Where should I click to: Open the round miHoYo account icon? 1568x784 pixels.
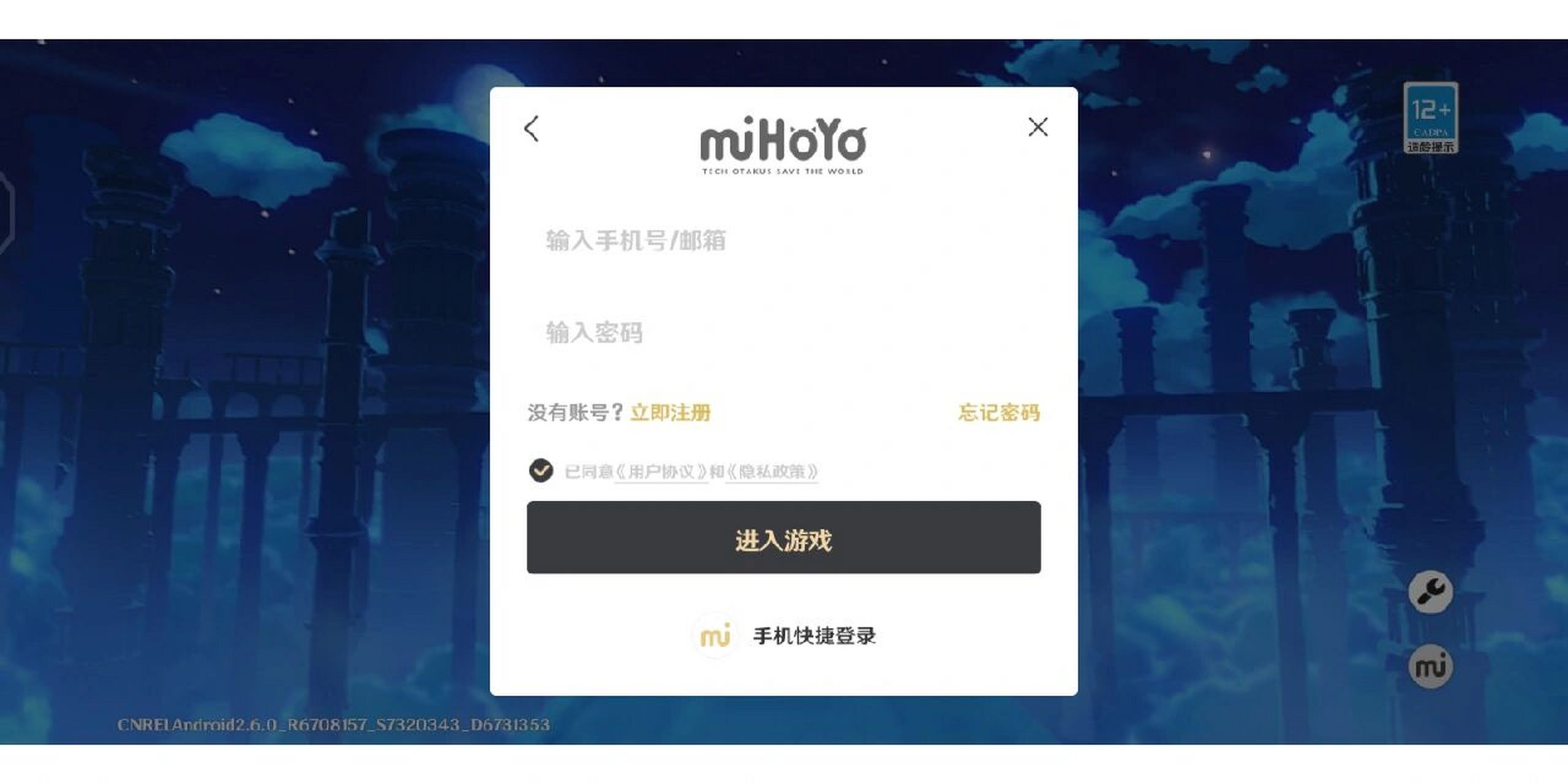click(x=1430, y=666)
